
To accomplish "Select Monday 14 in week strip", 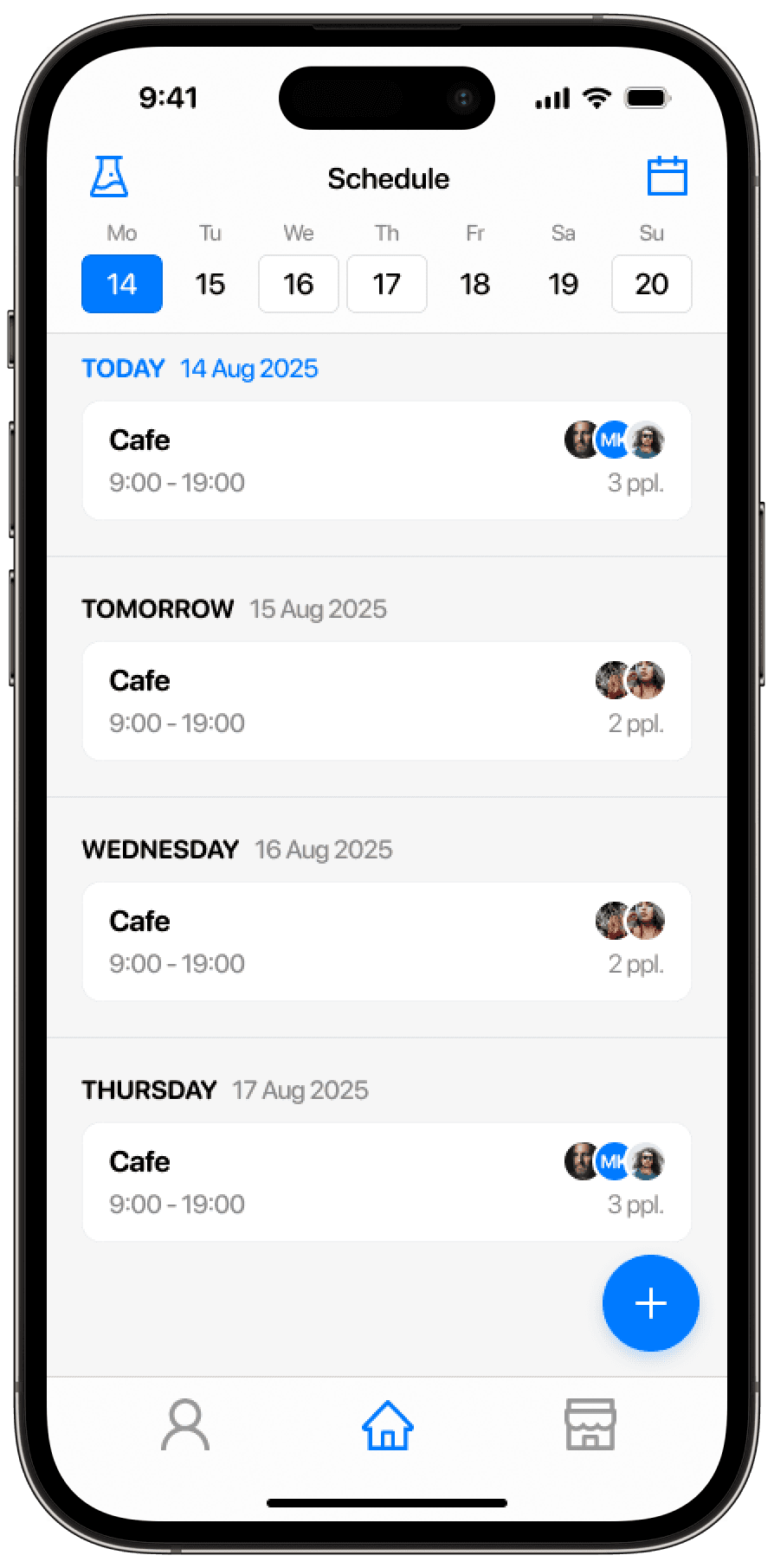I will pyautogui.click(x=122, y=284).
